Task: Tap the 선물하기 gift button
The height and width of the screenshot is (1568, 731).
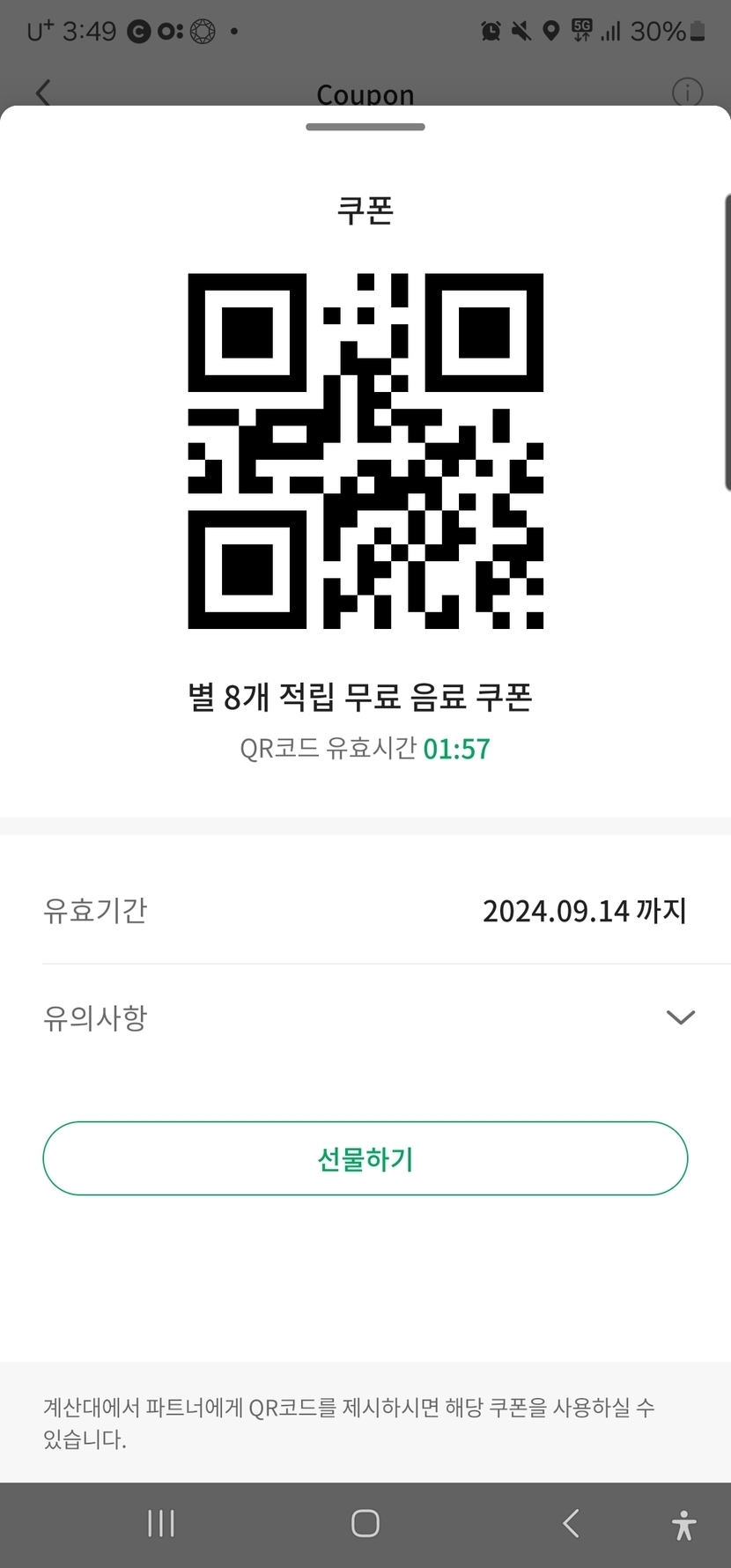Action: pyautogui.click(x=365, y=1158)
